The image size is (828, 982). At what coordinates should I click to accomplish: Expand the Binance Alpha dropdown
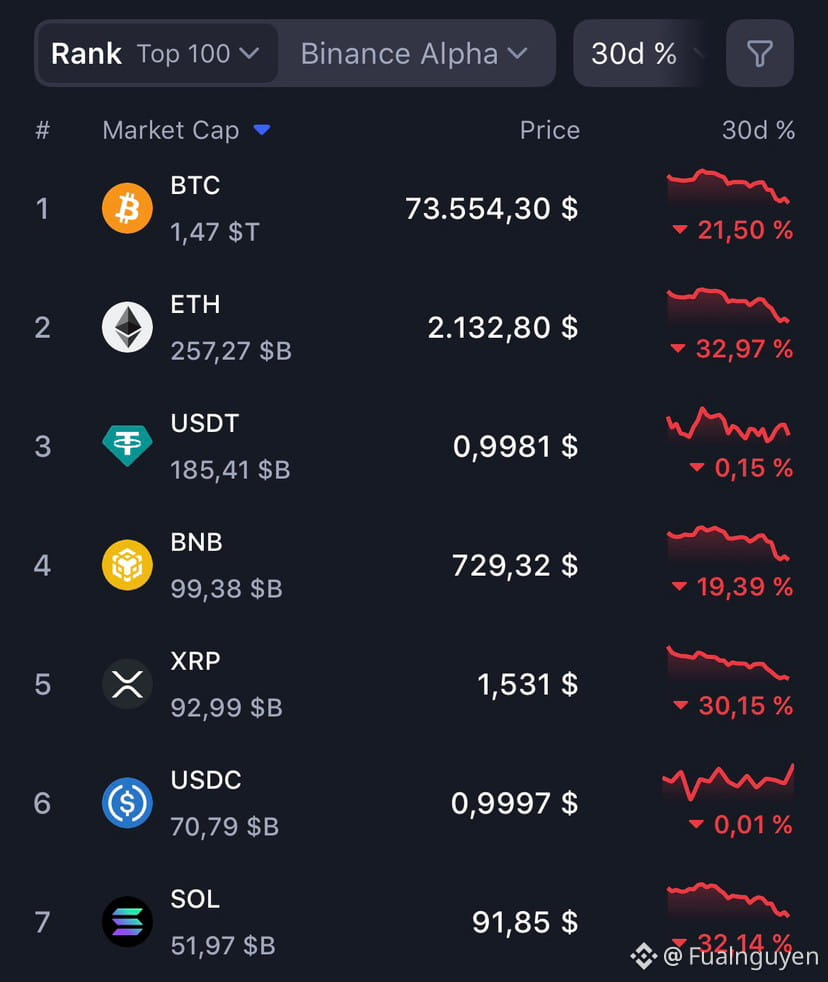coord(414,54)
